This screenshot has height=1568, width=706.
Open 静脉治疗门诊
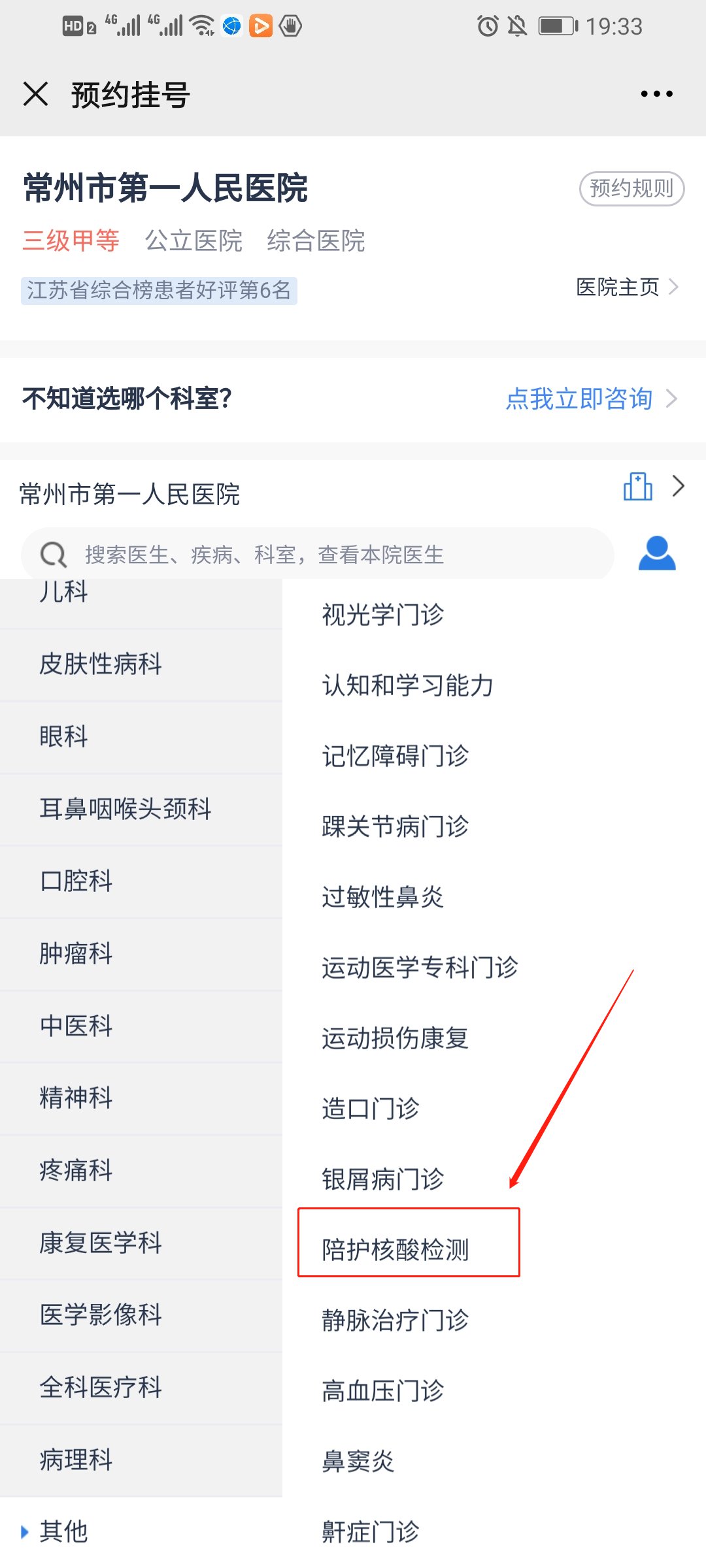click(395, 1320)
